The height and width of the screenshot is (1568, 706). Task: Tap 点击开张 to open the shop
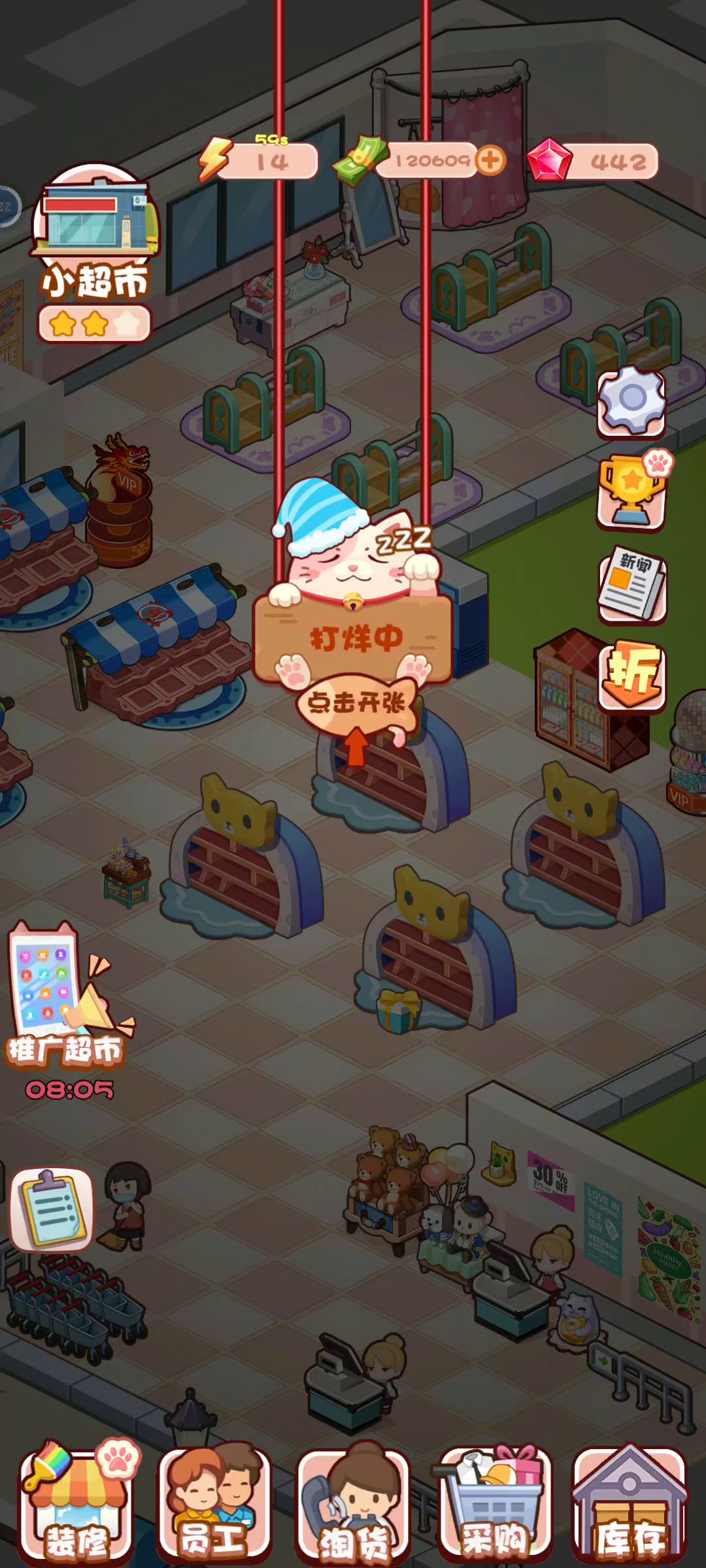pos(356,704)
